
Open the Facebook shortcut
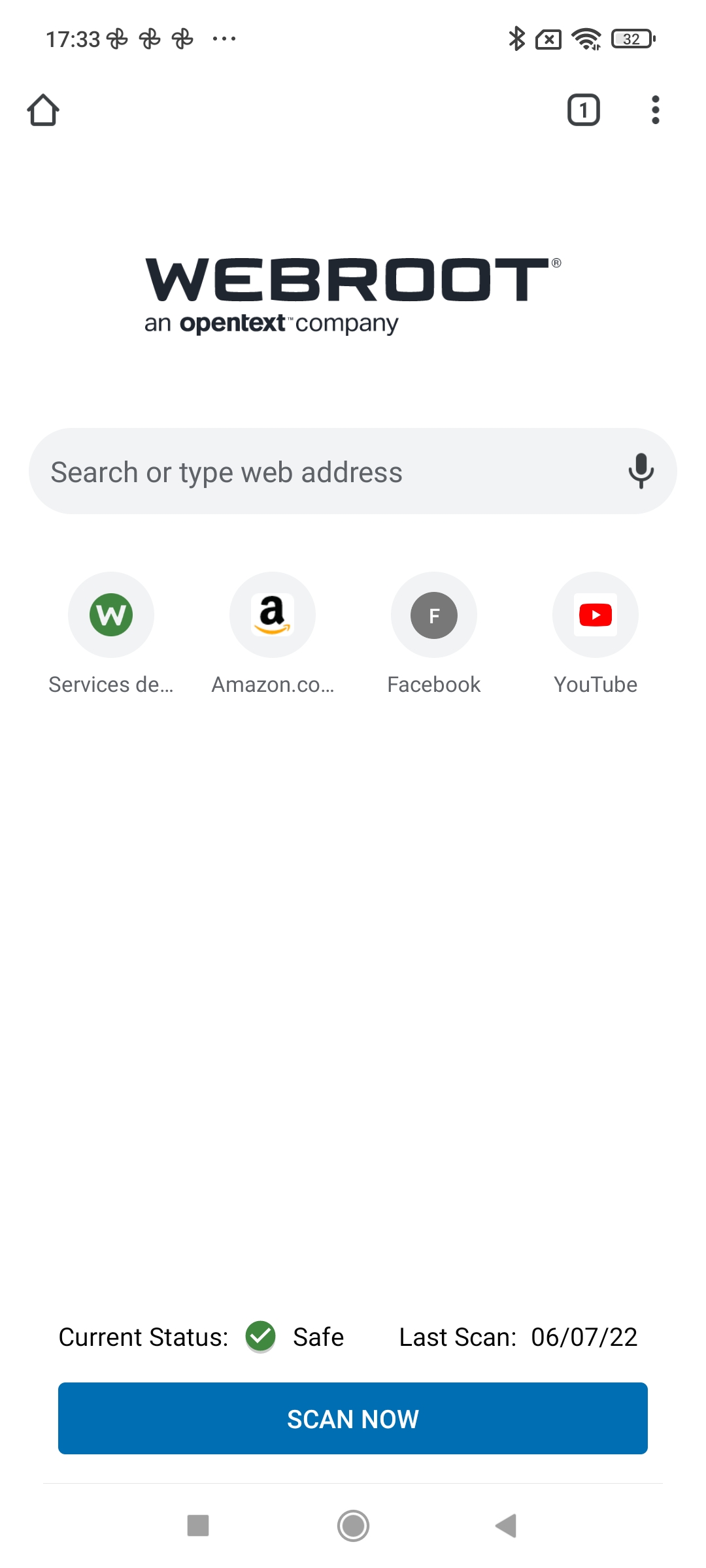(433, 614)
